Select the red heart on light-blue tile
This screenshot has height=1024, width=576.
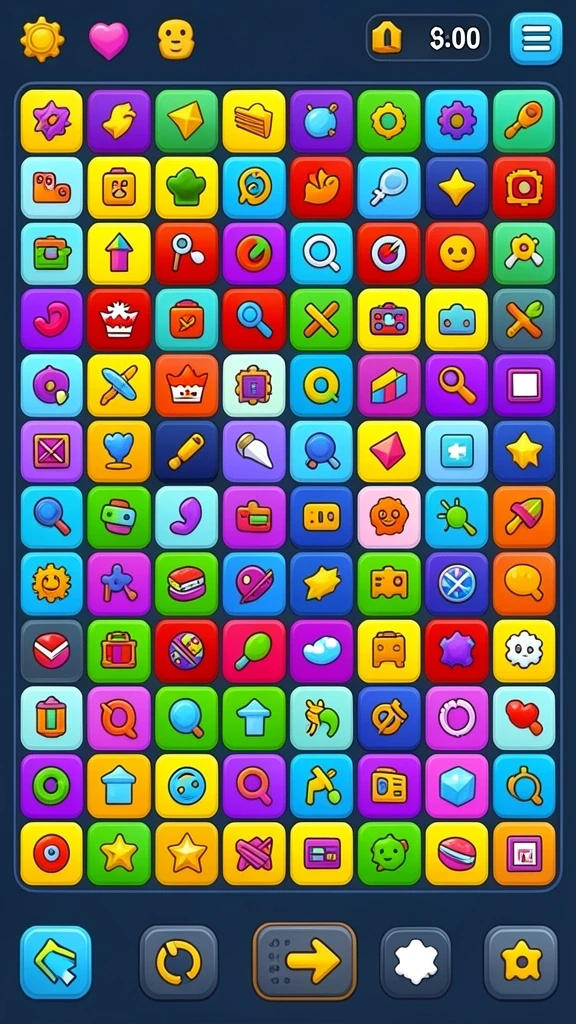point(524,718)
